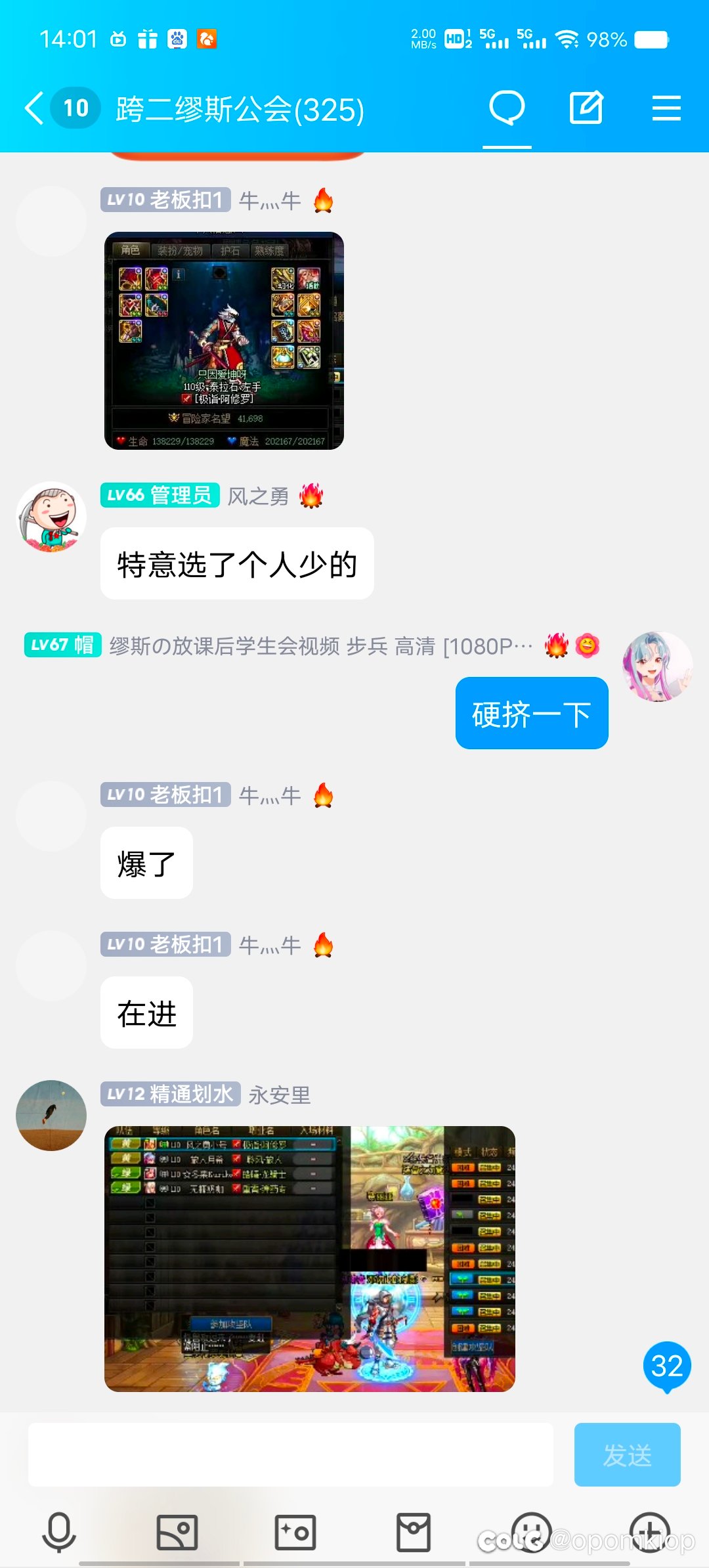Attach a picture from the gallery

(177, 1532)
